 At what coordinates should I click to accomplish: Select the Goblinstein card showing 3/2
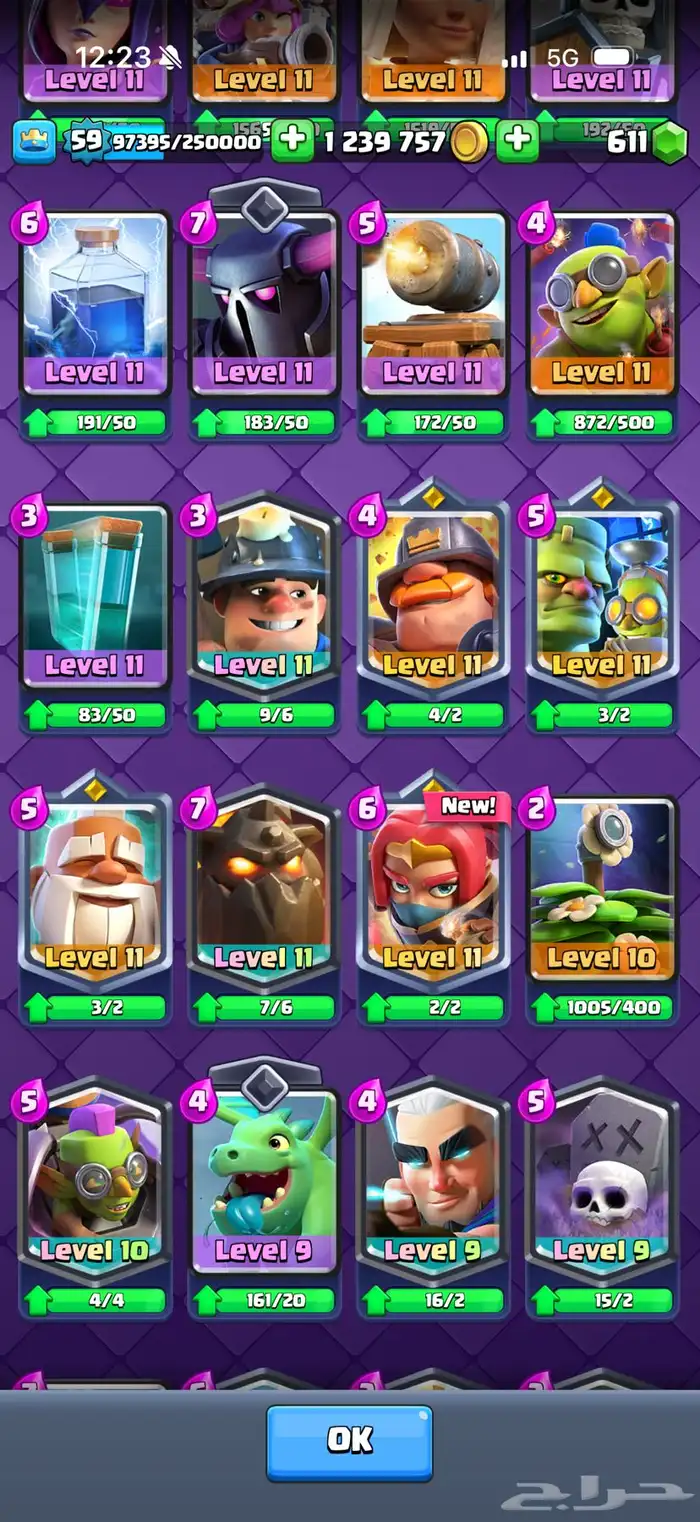pyautogui.click(x=602, y=612)
